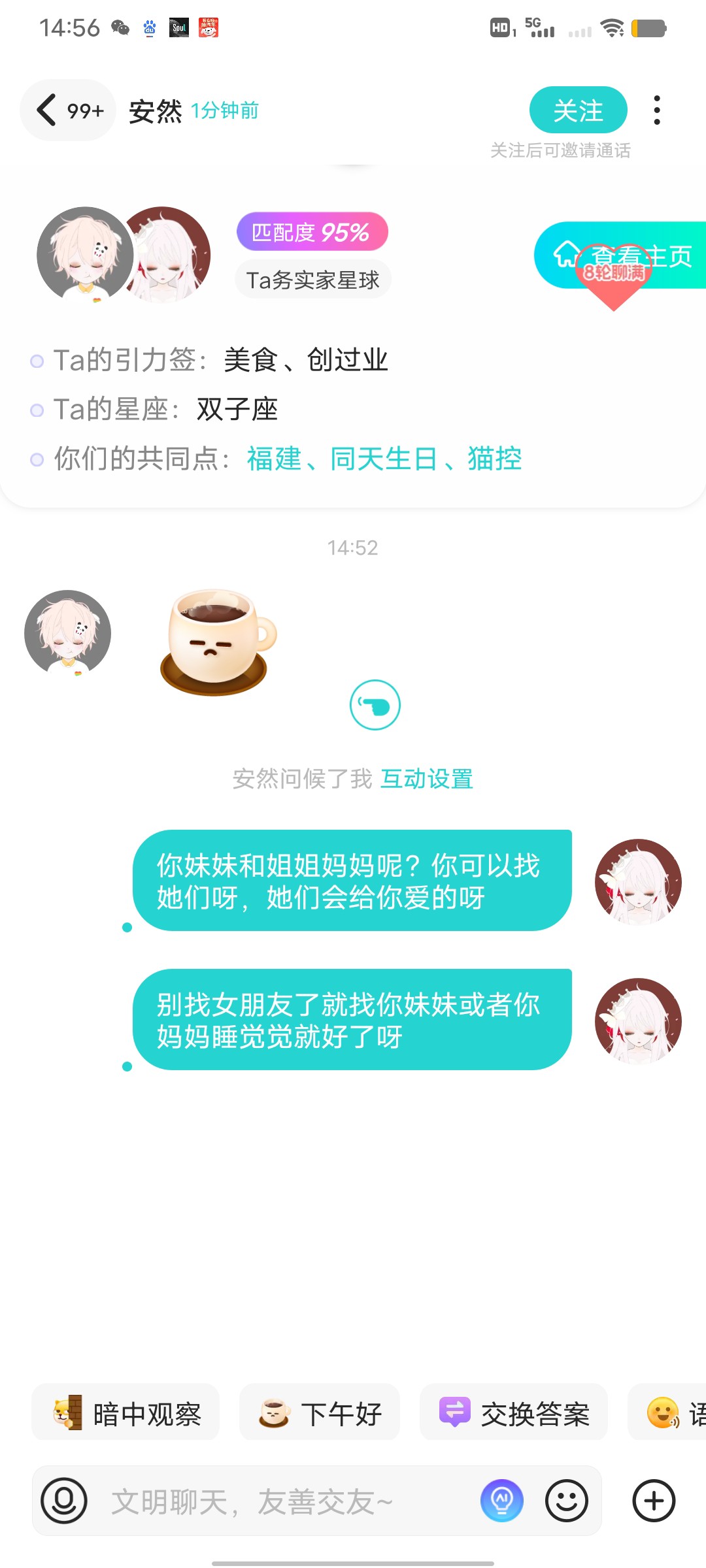Open 查看主页 to view the profile
The image size is (706, 1568).
[x=621, y=255]
